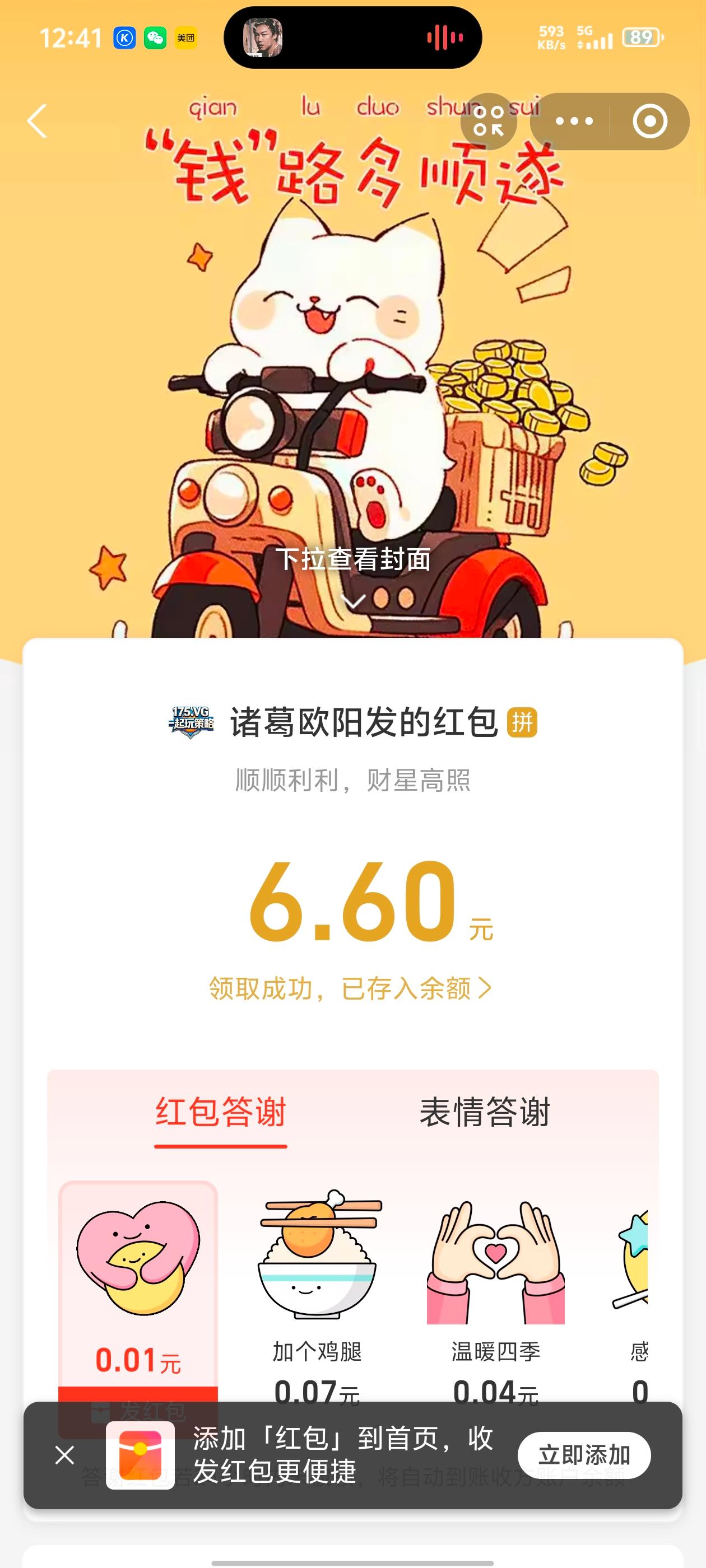Dismiss the add-to-home banner

[x=64, y=1455]
